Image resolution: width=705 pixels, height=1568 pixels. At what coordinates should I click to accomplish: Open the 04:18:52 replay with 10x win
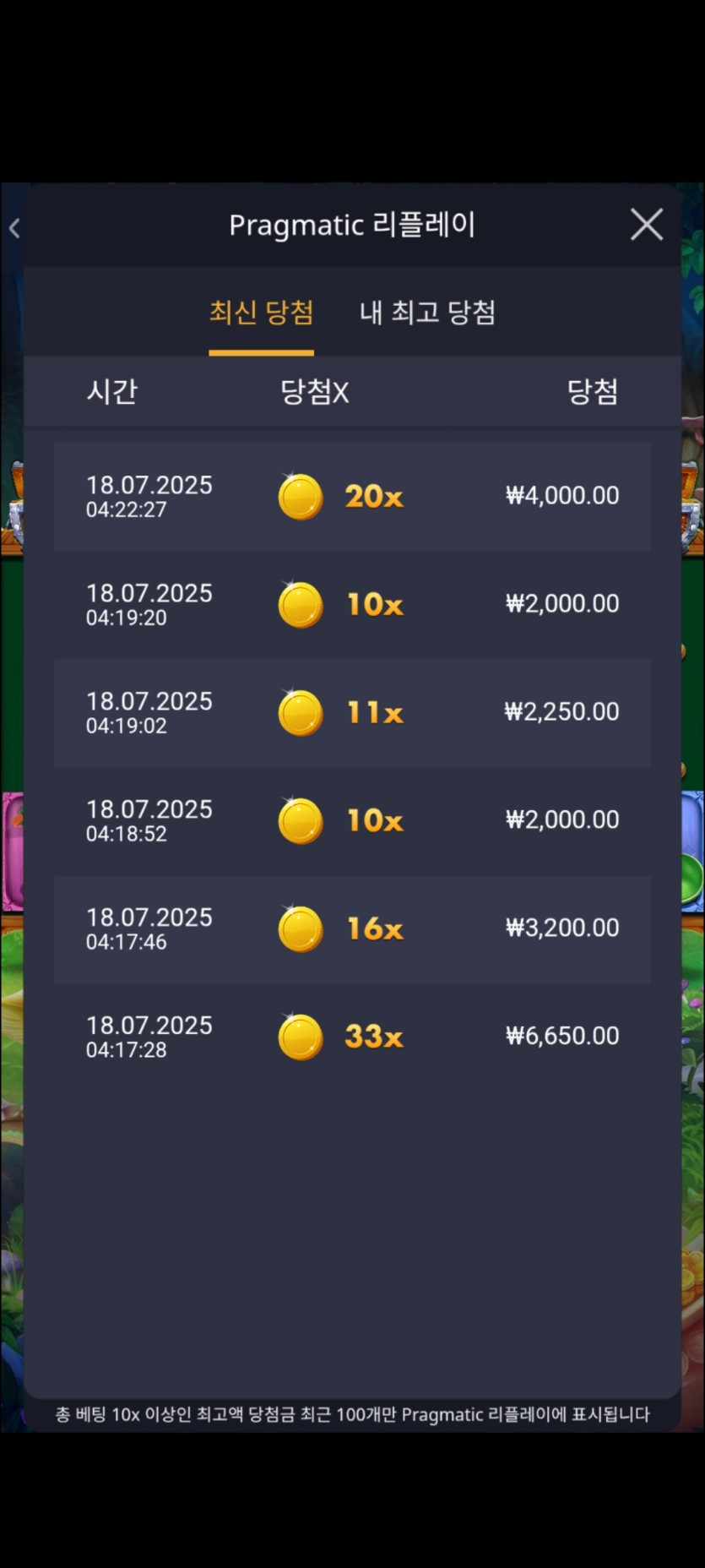352,821
